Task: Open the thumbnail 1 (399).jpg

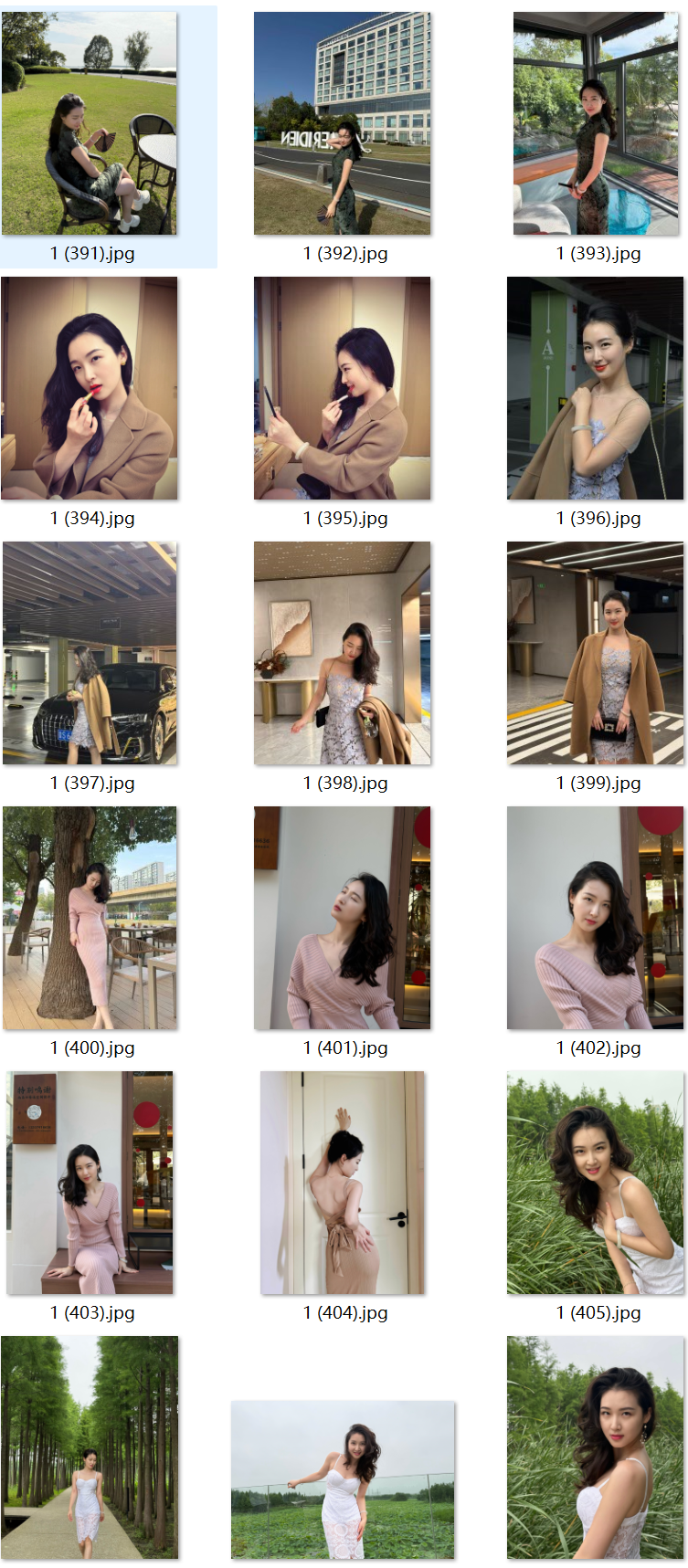Action: tap(596, 653)
